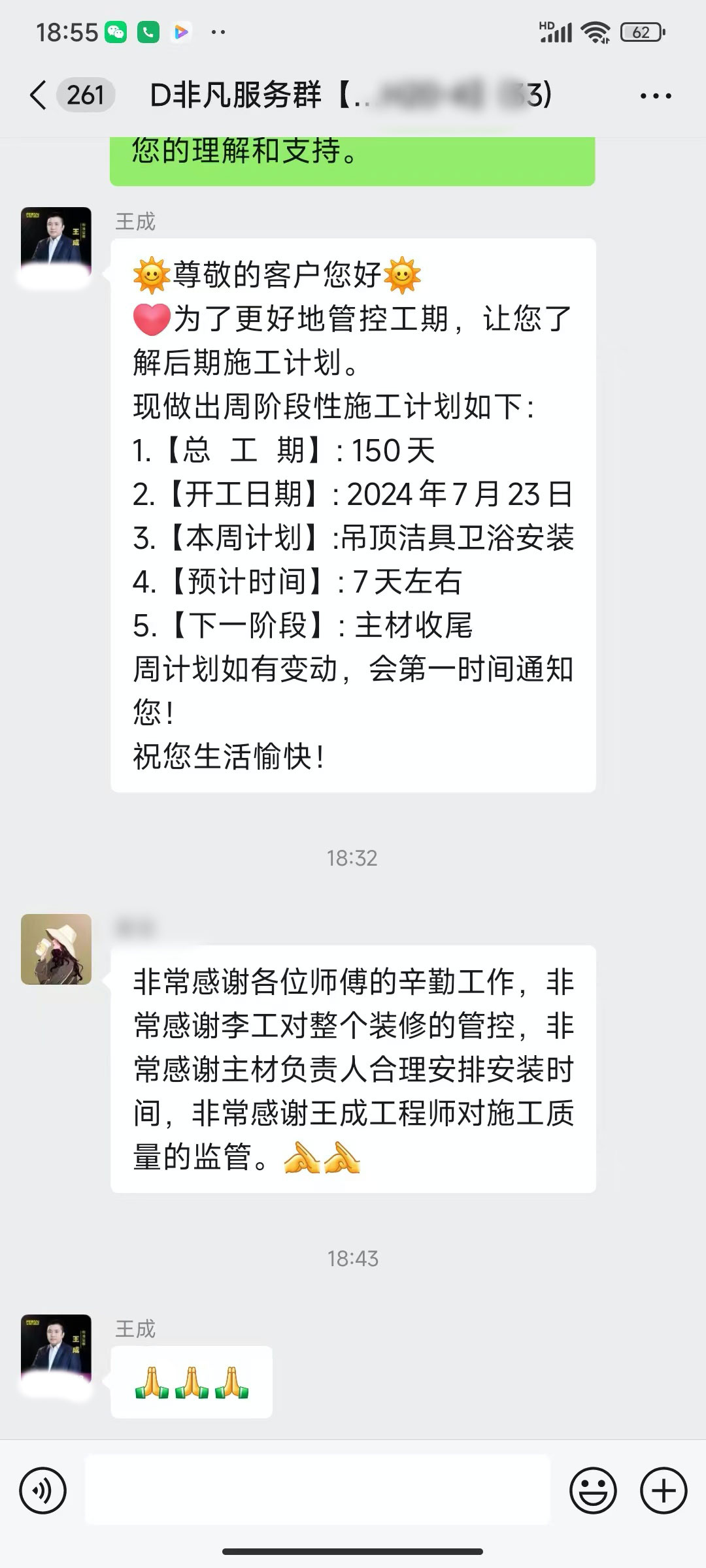Switch to voice message input
Viewport: 706px width, 1568px height.
pos(43,1490)
